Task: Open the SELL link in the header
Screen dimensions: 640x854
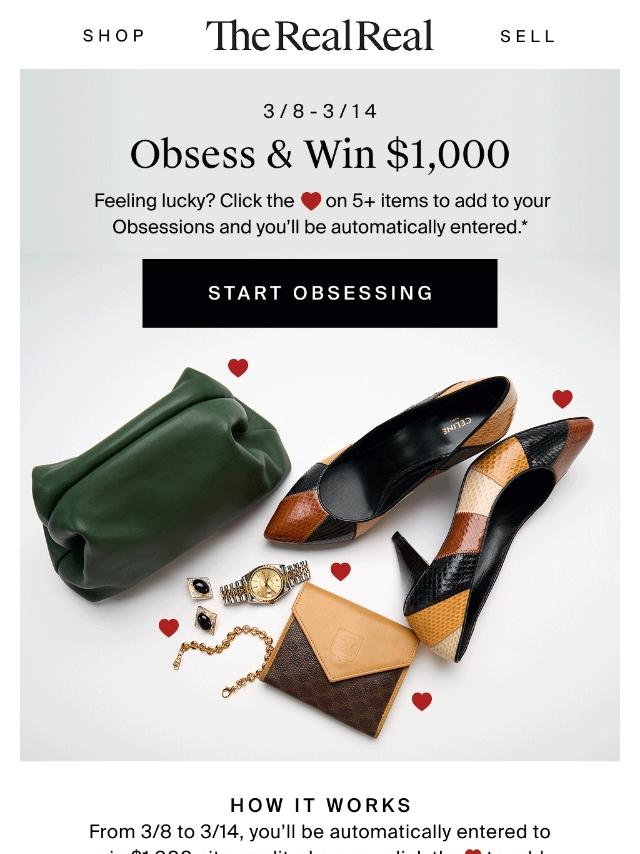Action: point(527,36)
